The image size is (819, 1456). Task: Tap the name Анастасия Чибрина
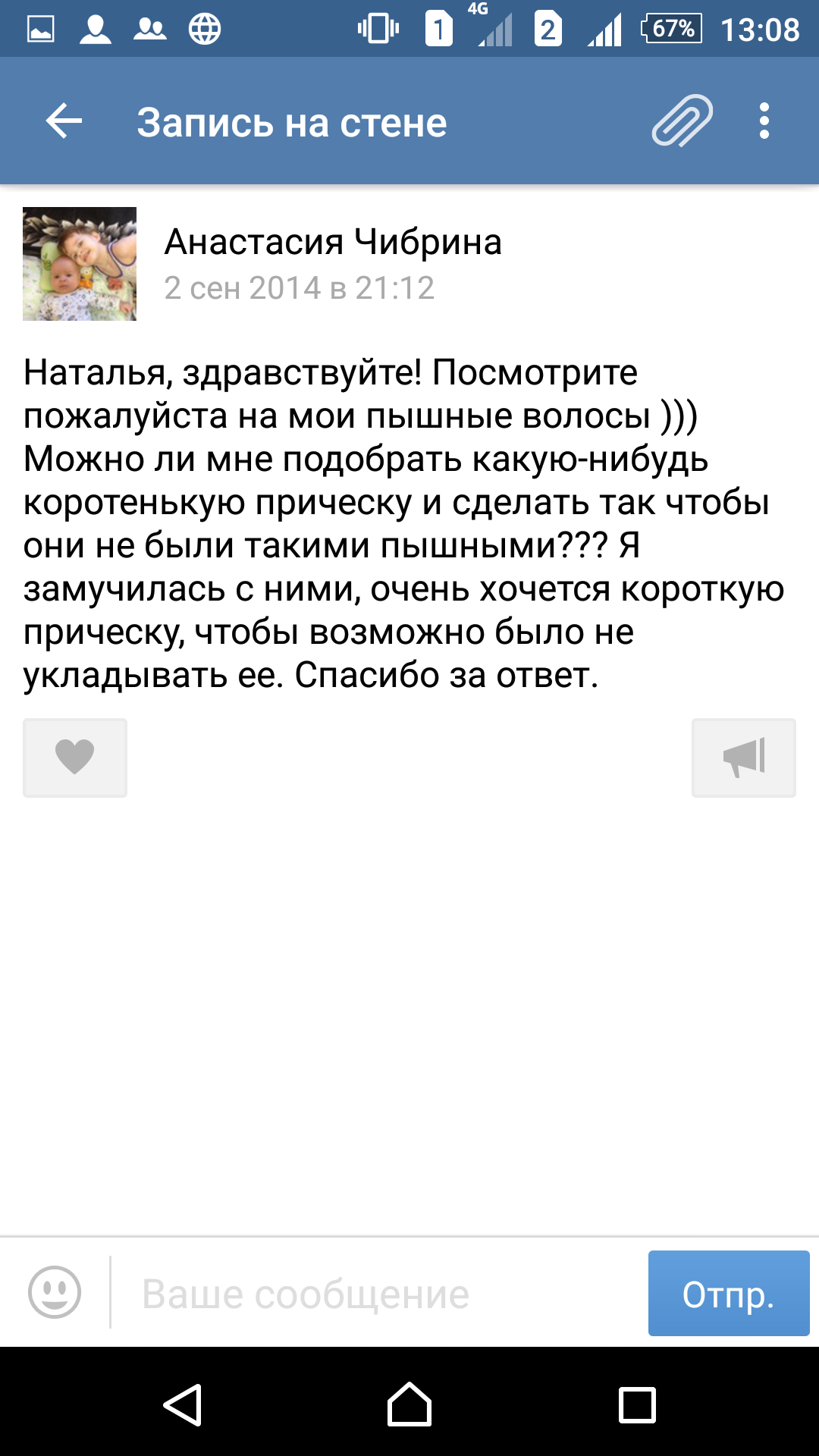[333, 243]
